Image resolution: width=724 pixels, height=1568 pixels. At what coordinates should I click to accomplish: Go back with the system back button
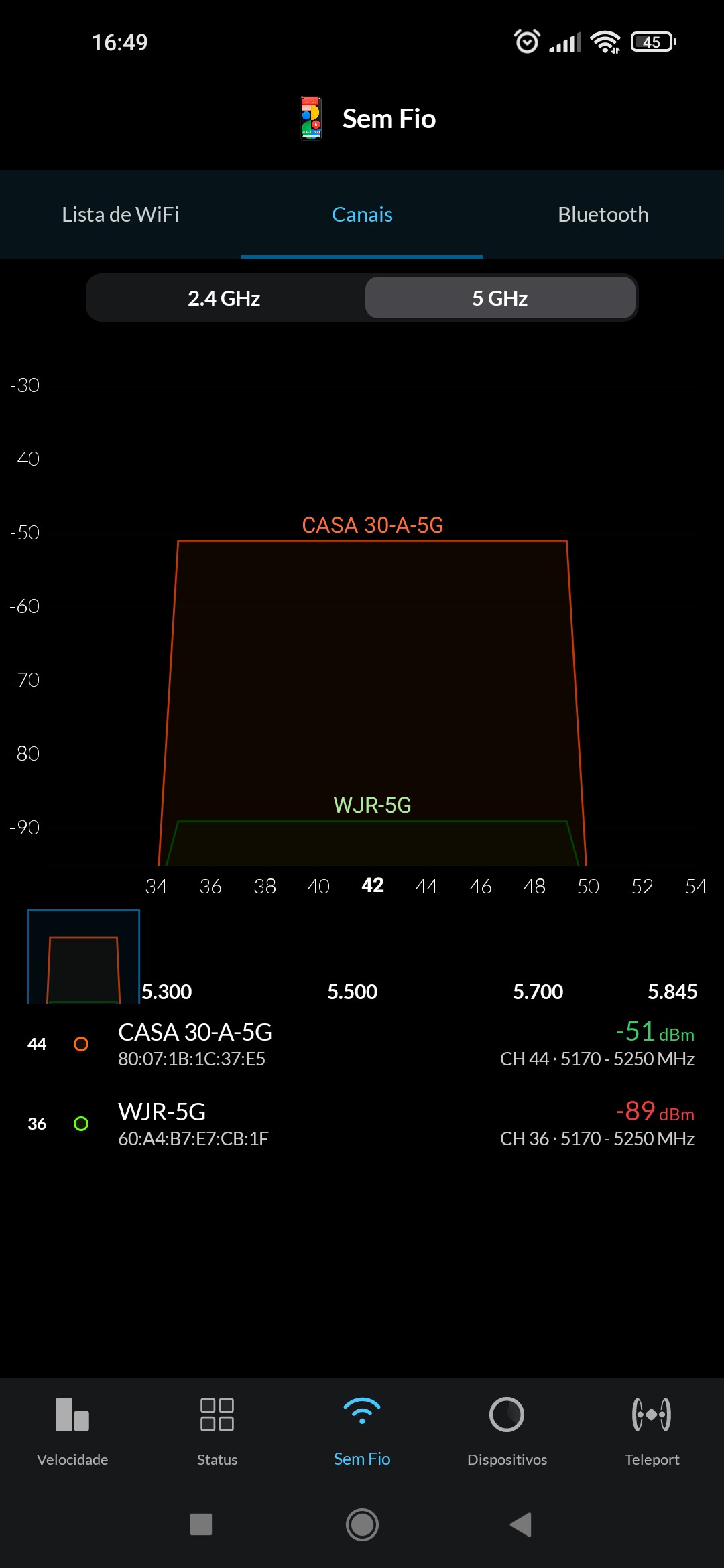[521, 1524]
